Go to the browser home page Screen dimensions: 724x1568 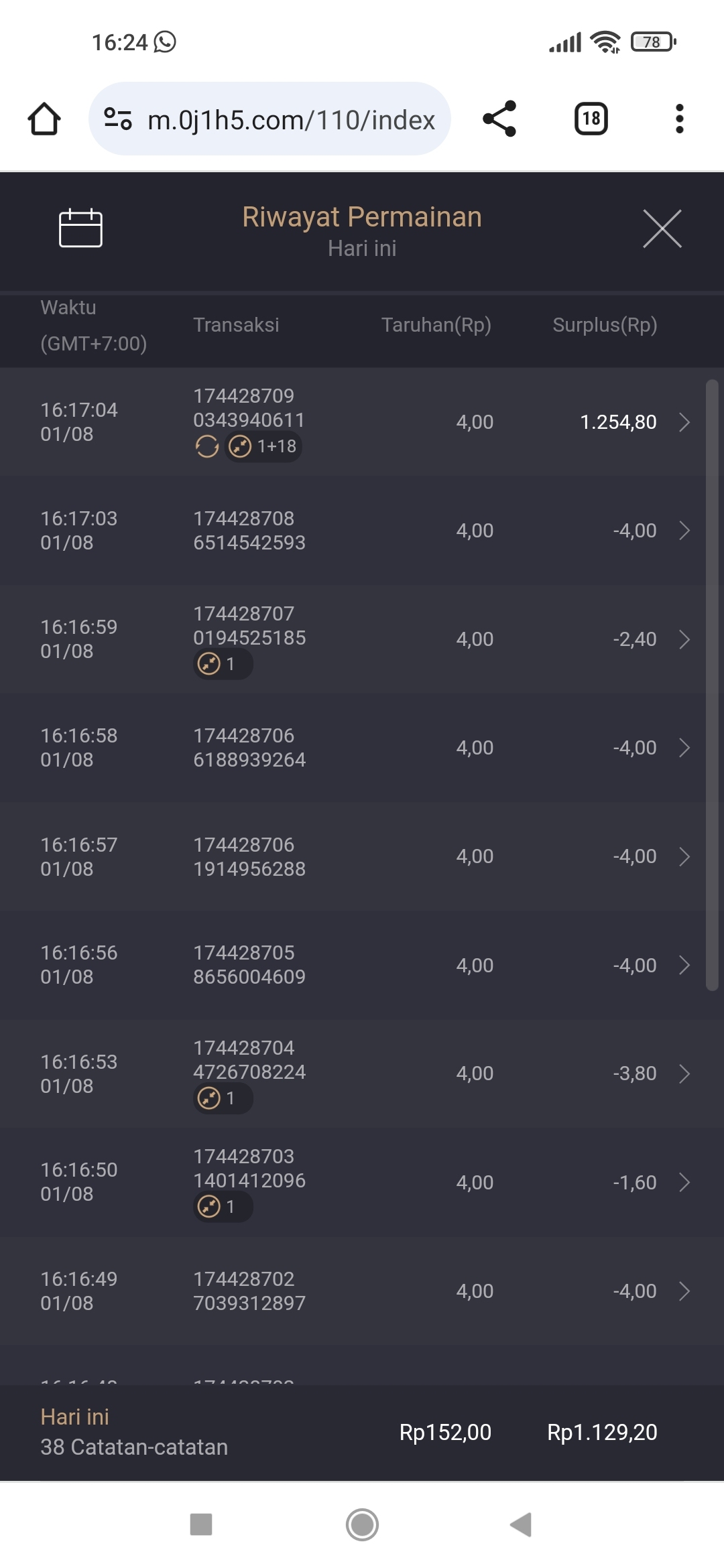click(x=44, y=119)
